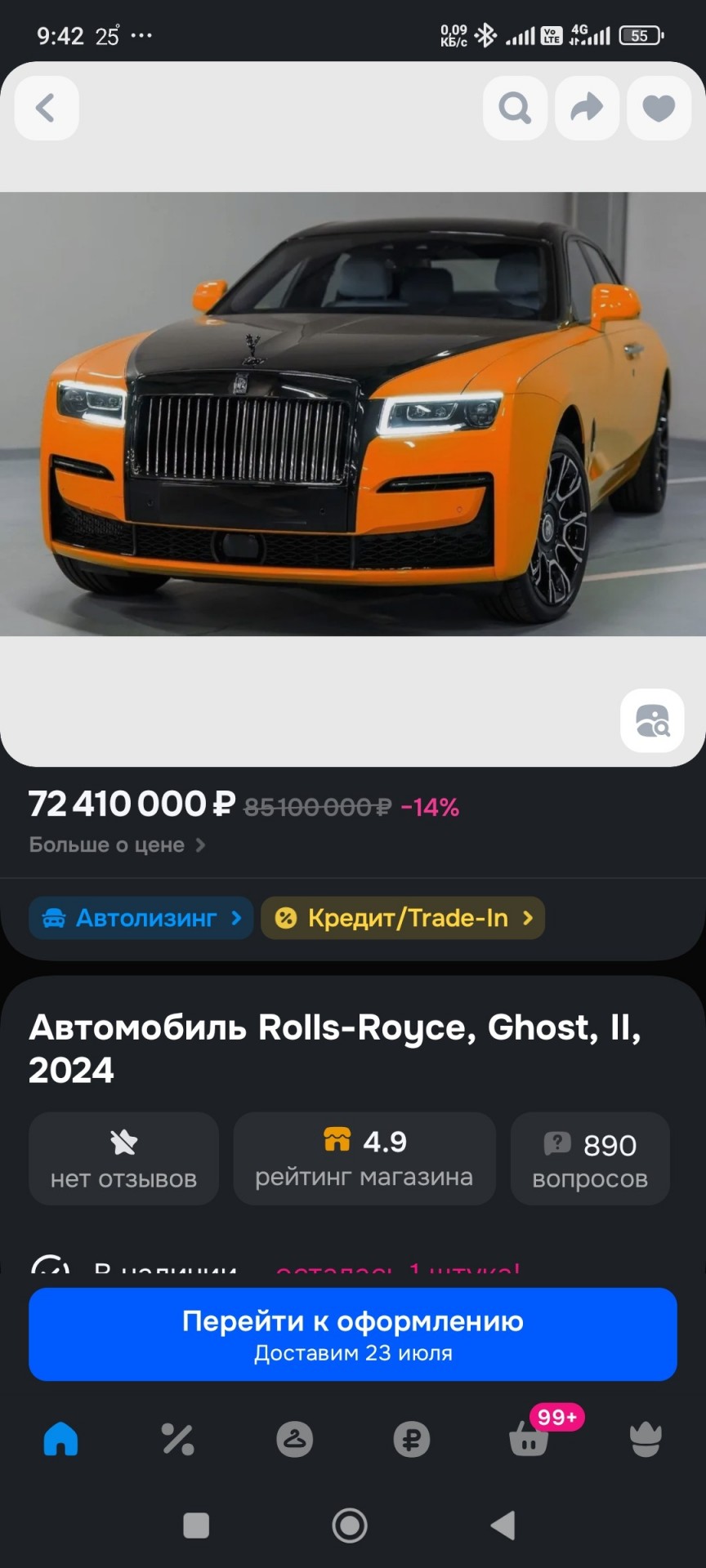The height and width of the screenshot is (1568, 706).
Task: Go back using the top-left arrow
Action: pyautogui.click(x=47, y=108)
